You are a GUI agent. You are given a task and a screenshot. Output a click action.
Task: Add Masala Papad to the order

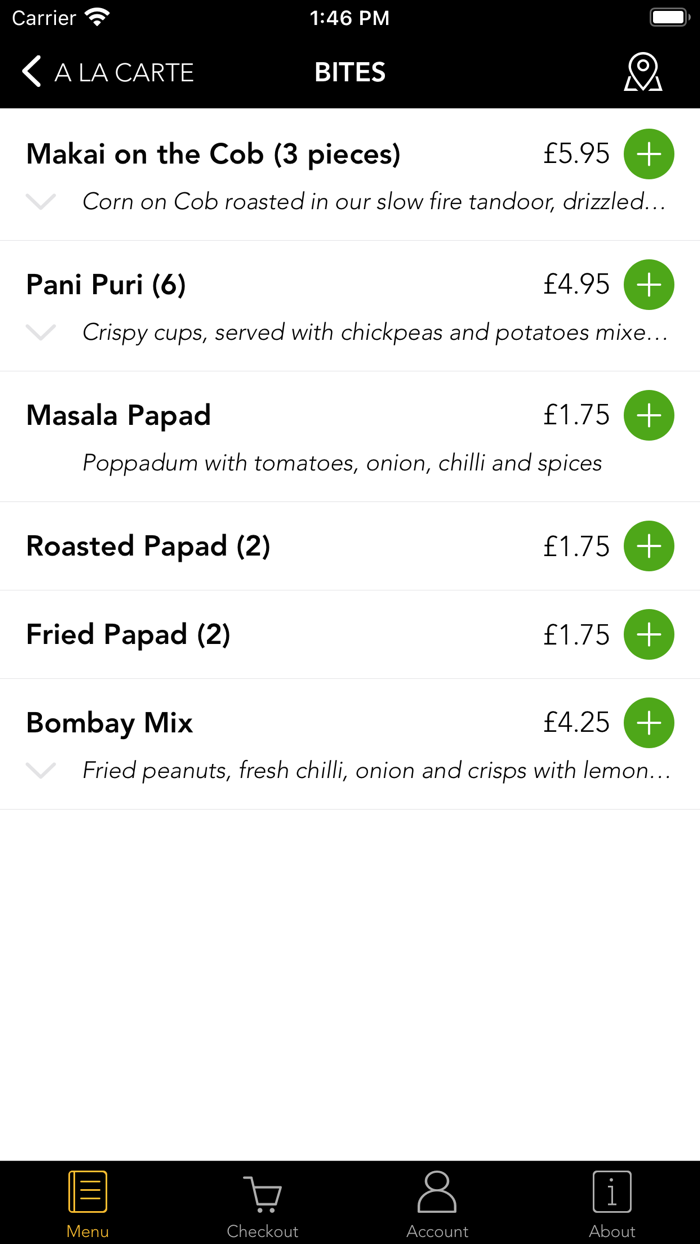[x=649, y=415]
